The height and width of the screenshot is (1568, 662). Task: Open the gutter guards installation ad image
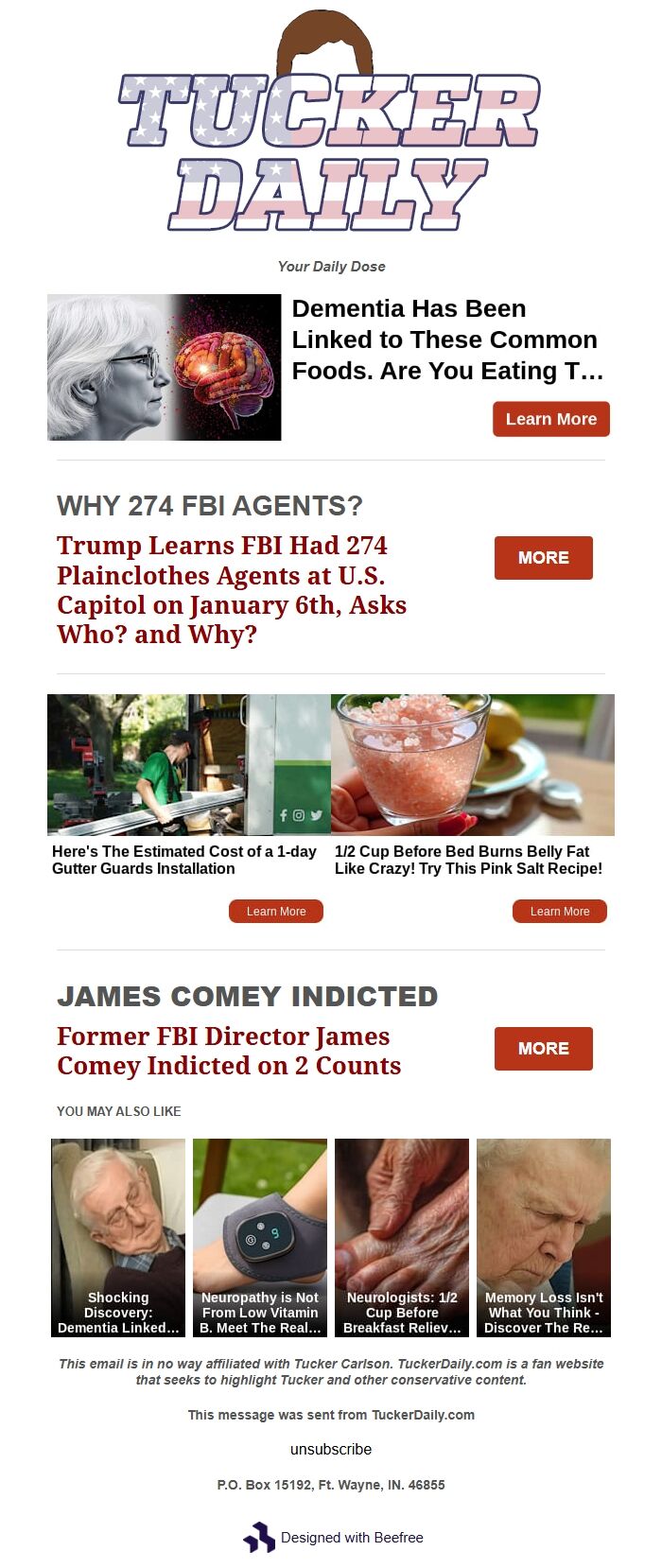pyautogui.click(x=189, y=764)
